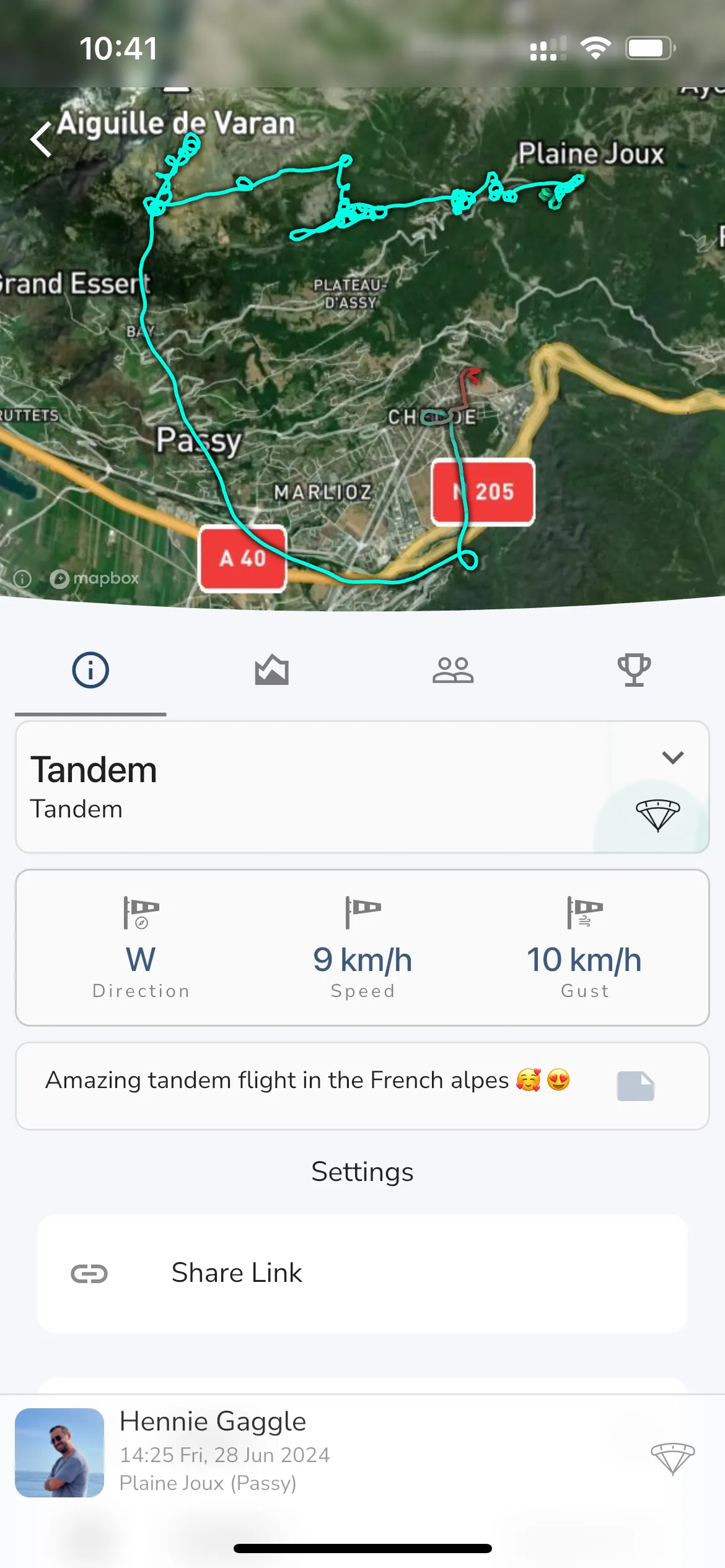Open the trophy achievements tab
The width and height of the screenshot is (725, 1568).
pos(634,670)
